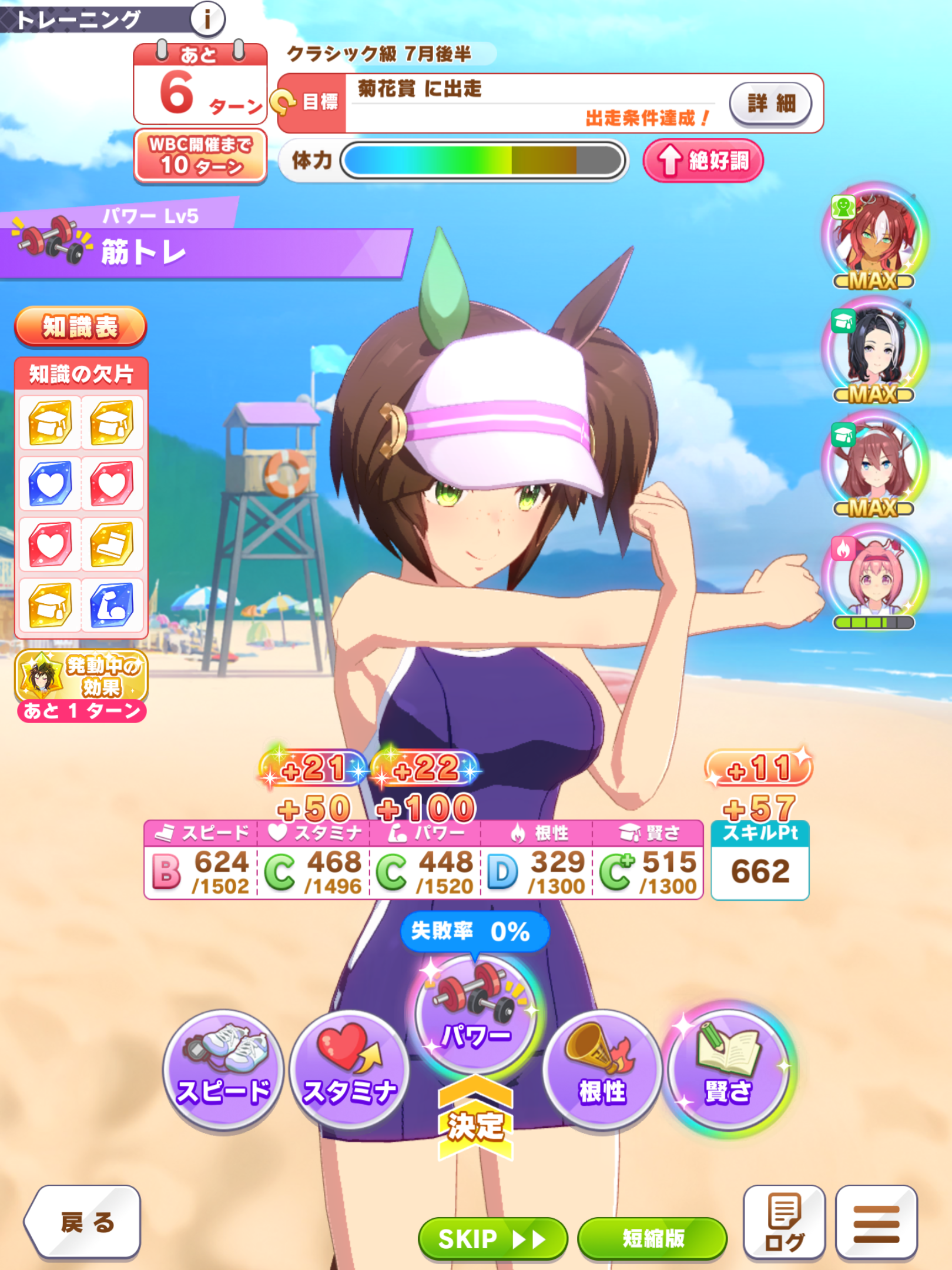Image resolution: width=952 pixels, height=1270 pixels.
Task: Select 賢さ training
Action: pos(728,1069)
